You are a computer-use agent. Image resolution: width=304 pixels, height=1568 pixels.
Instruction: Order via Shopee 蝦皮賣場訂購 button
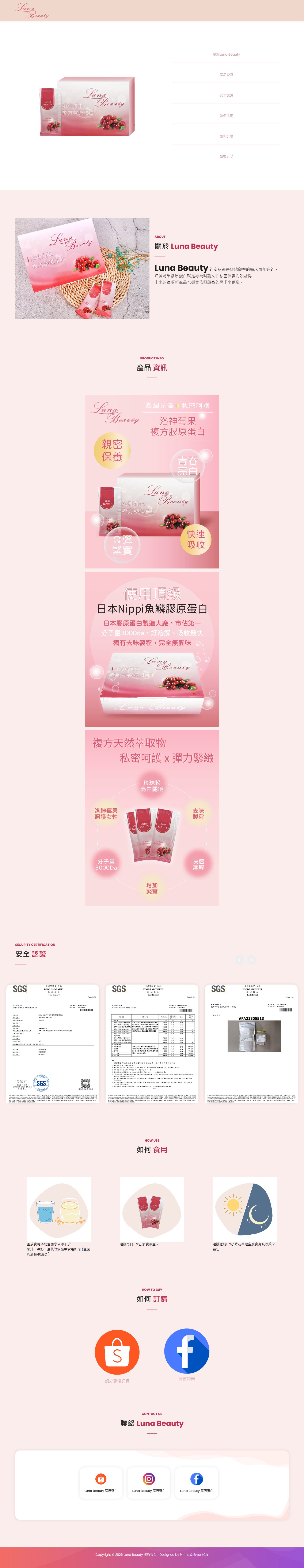pos(117,1353)
